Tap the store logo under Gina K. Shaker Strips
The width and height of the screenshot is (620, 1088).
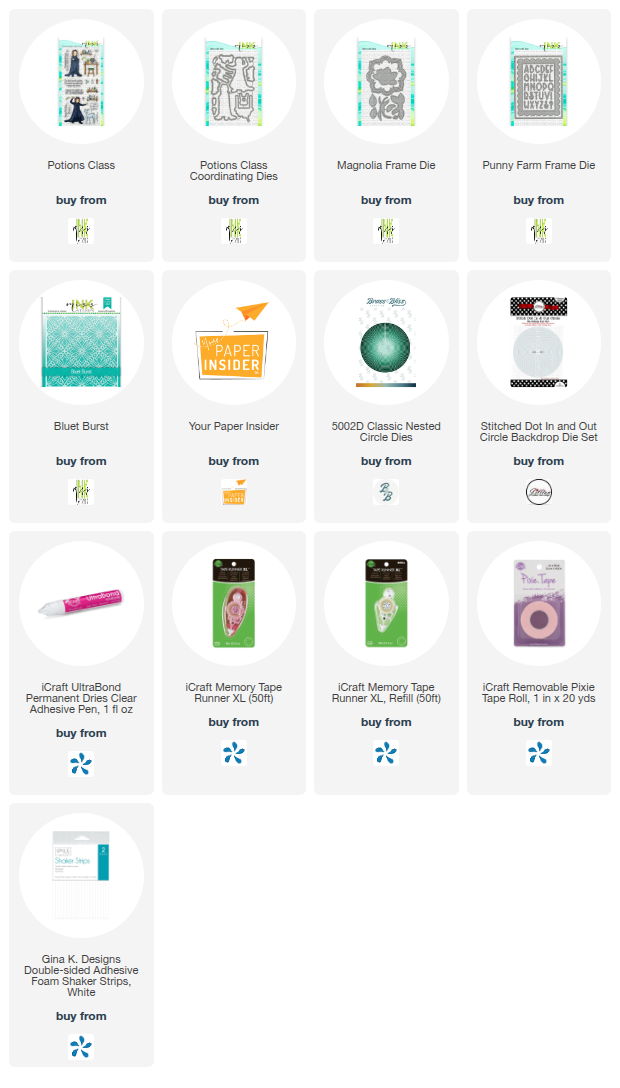[x=81, y=1047]
